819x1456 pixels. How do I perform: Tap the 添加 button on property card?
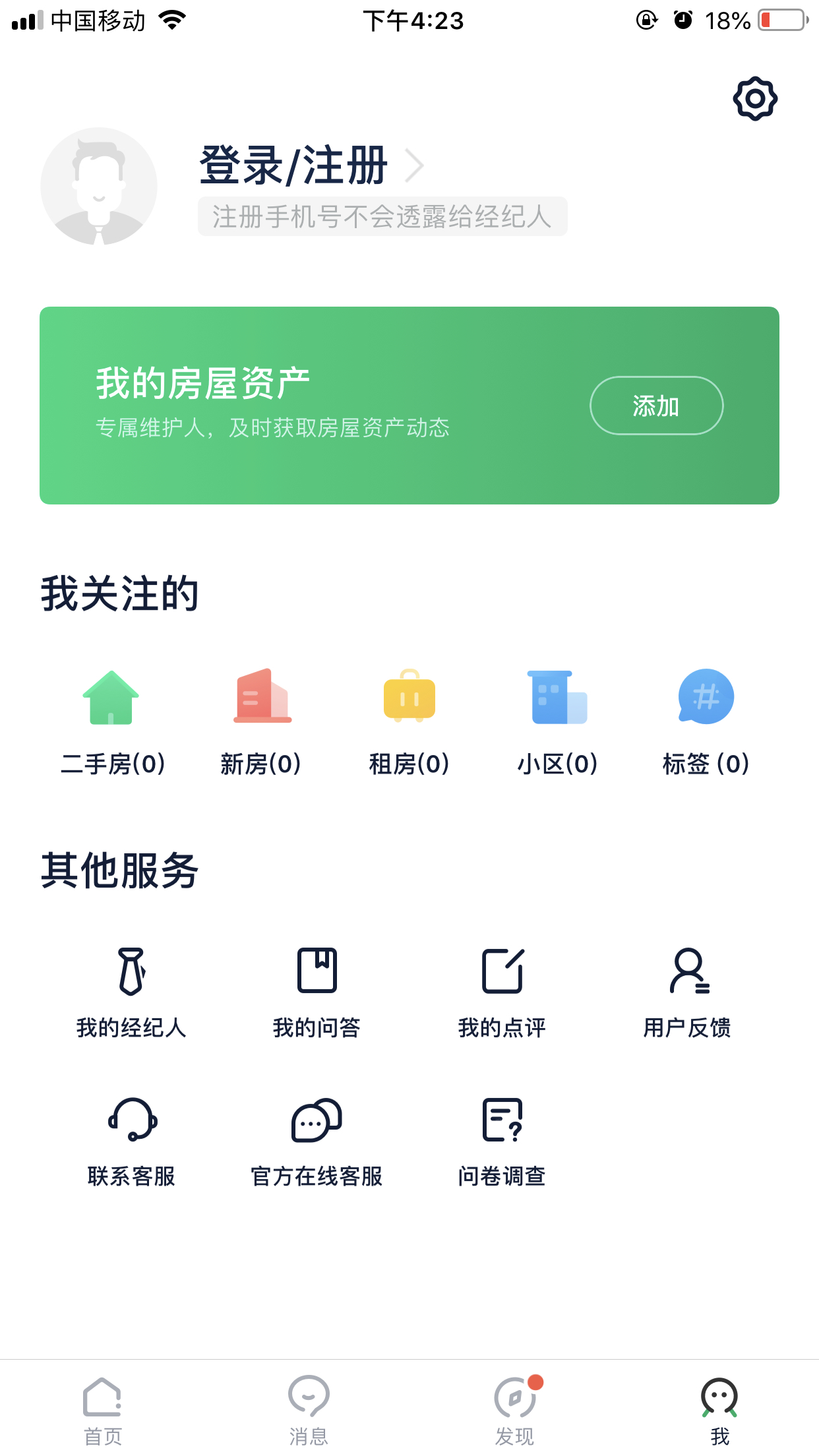click(x=656, y=406)
